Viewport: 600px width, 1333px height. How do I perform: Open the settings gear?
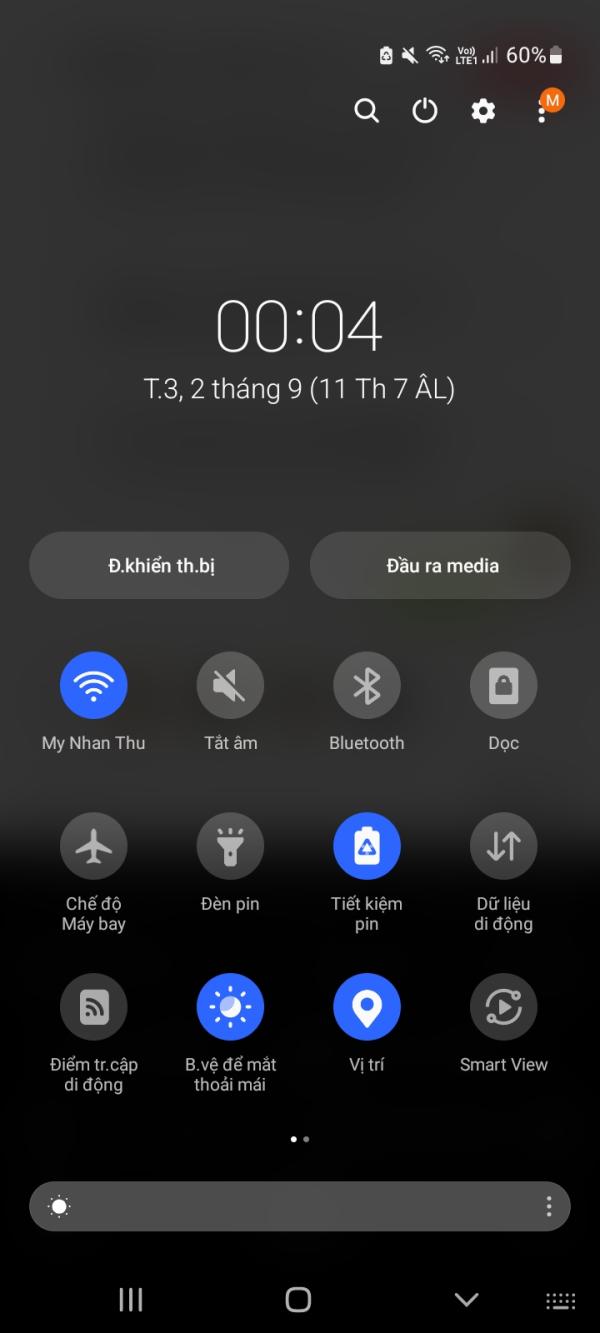coord(483,111)
